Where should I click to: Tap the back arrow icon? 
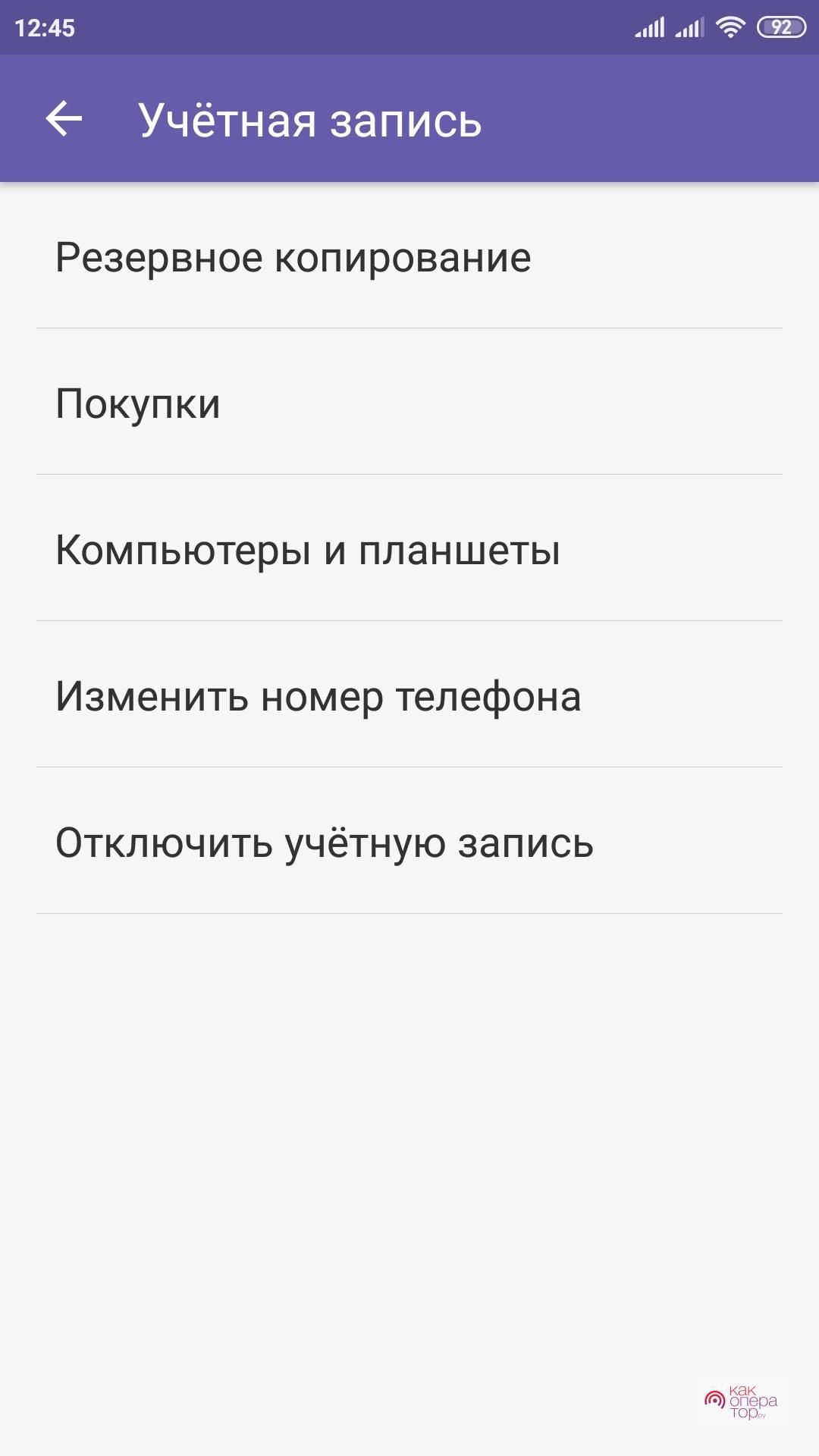[x=64, y=118]
